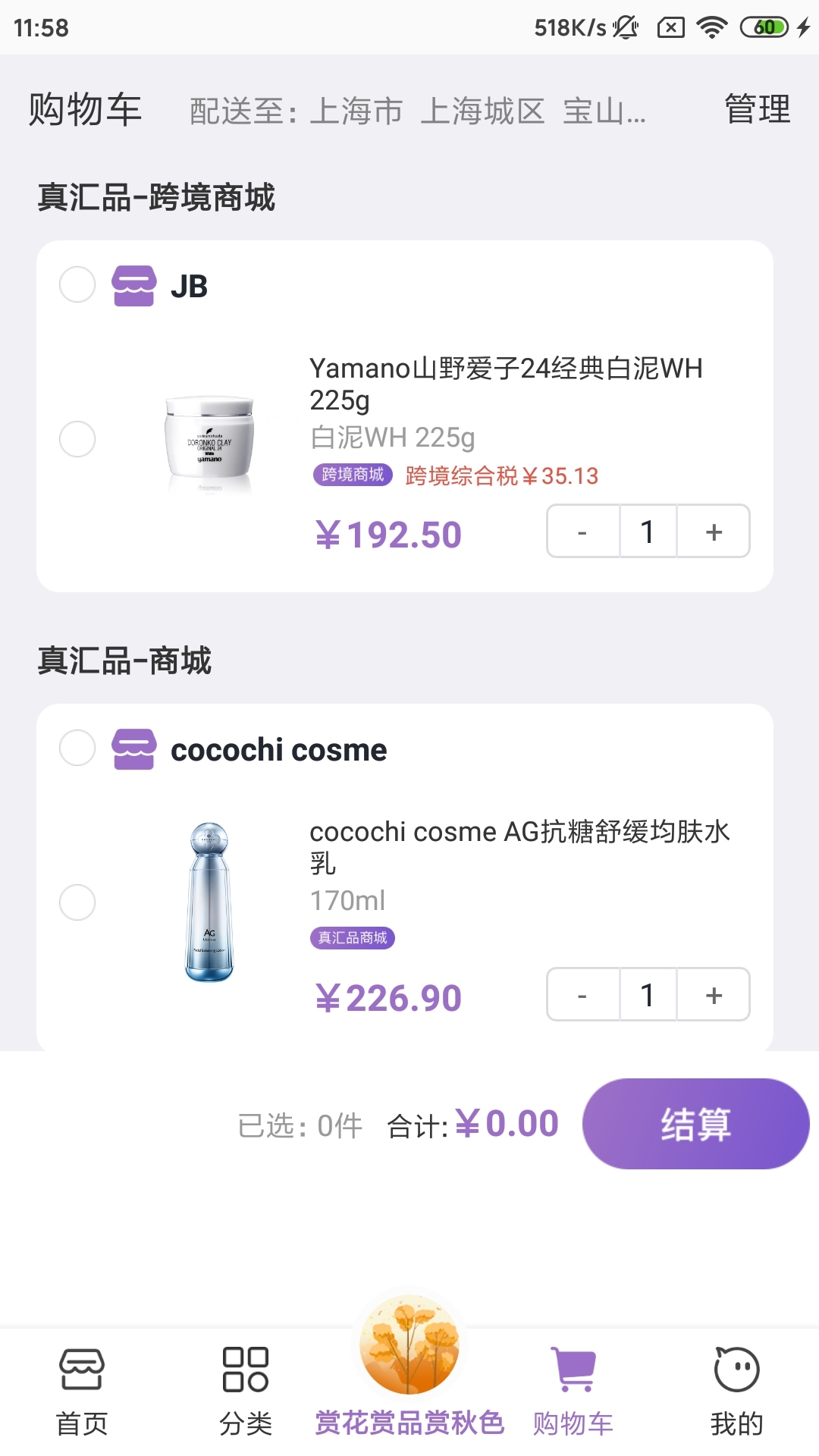
Task: Select the cocochi cosme AG product checkbox
Action: coord(77,902)
